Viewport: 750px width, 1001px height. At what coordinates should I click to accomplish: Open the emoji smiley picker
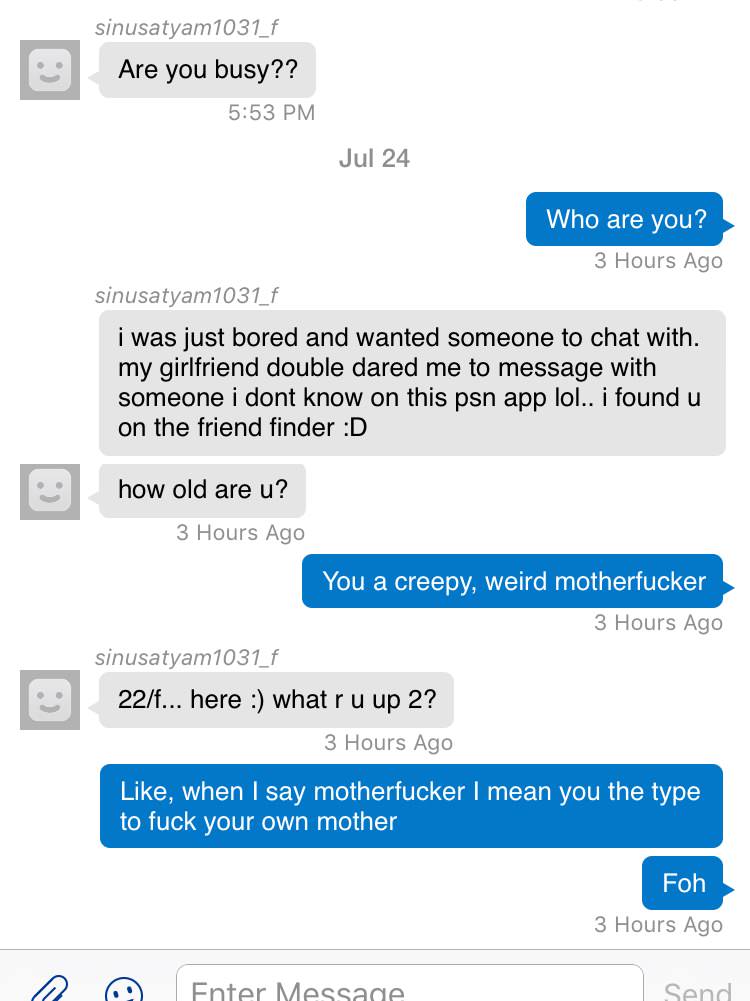(x=124, y=990)
